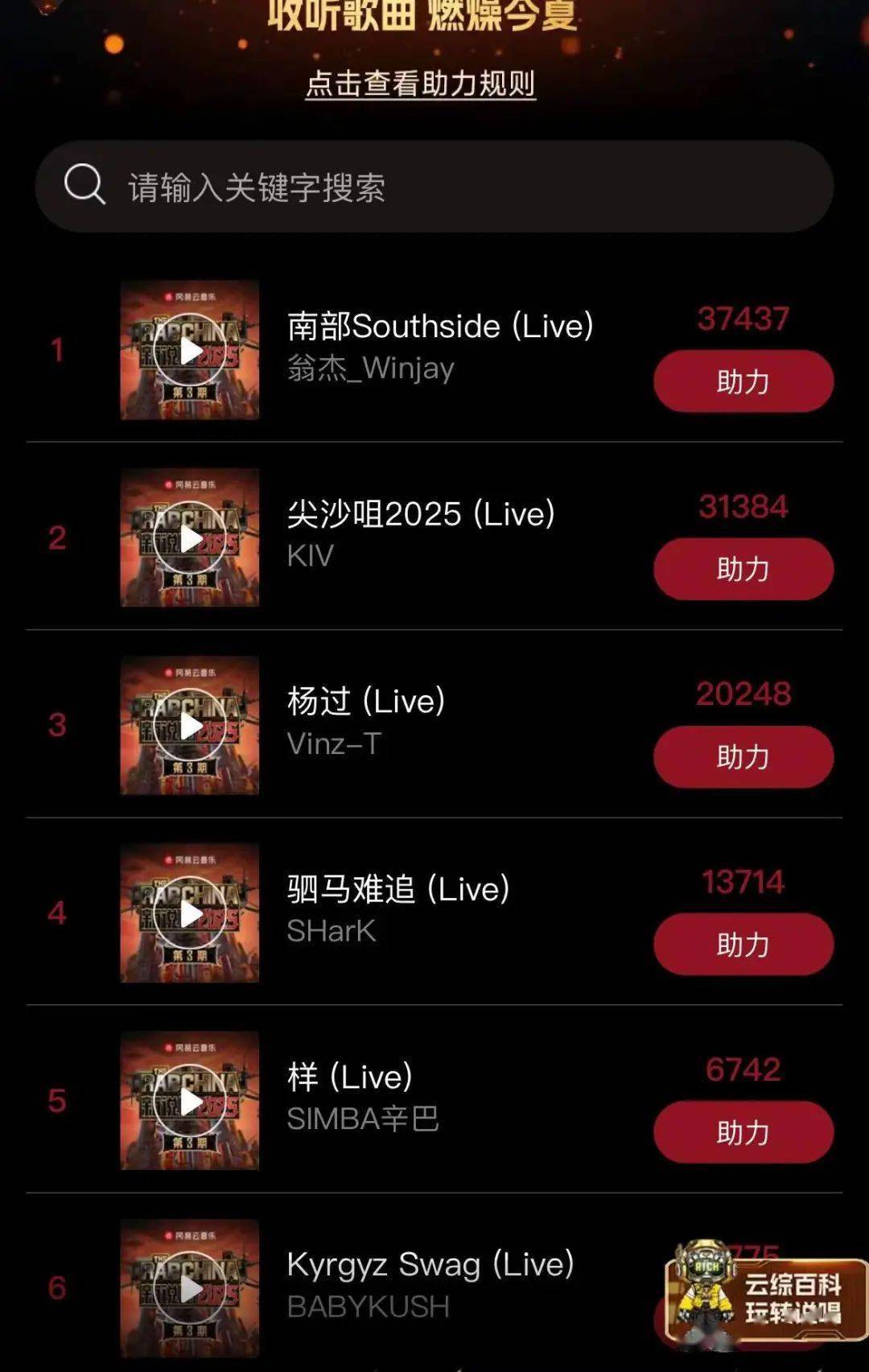Boost 尖沙咀2025 (Live) with 助力

[743, 569]
